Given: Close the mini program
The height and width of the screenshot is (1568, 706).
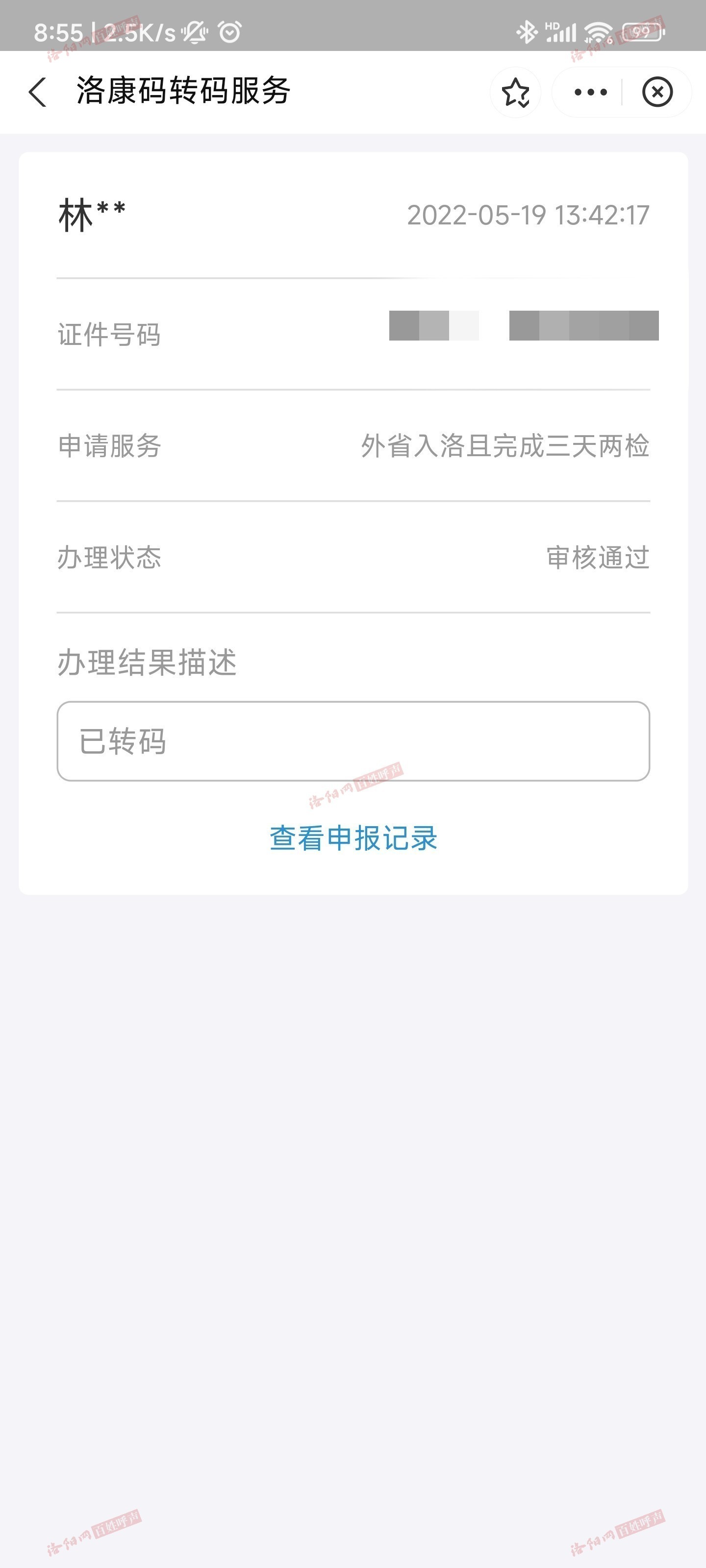Looking at the screenshot, I should [x=657, y=93].
